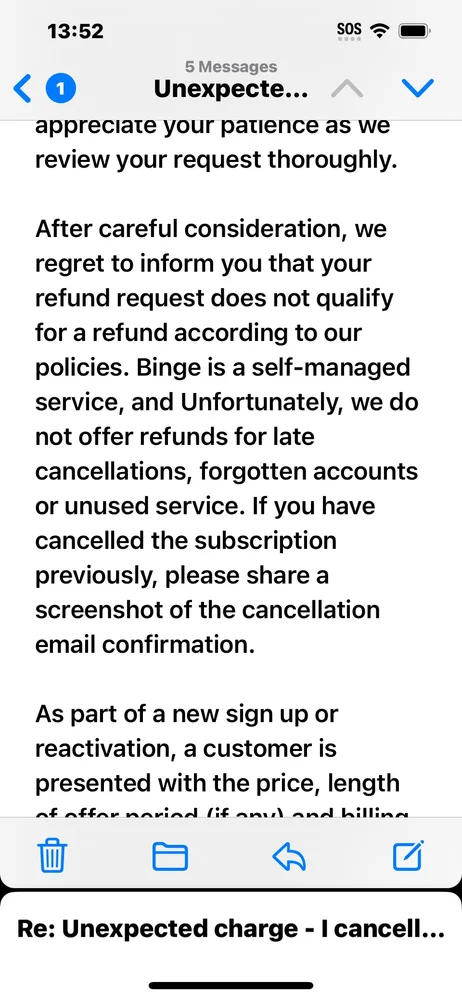This screenshot has width=462, height=1000.
Task: Move this email to trash
Action: click(x=52, y=856)
